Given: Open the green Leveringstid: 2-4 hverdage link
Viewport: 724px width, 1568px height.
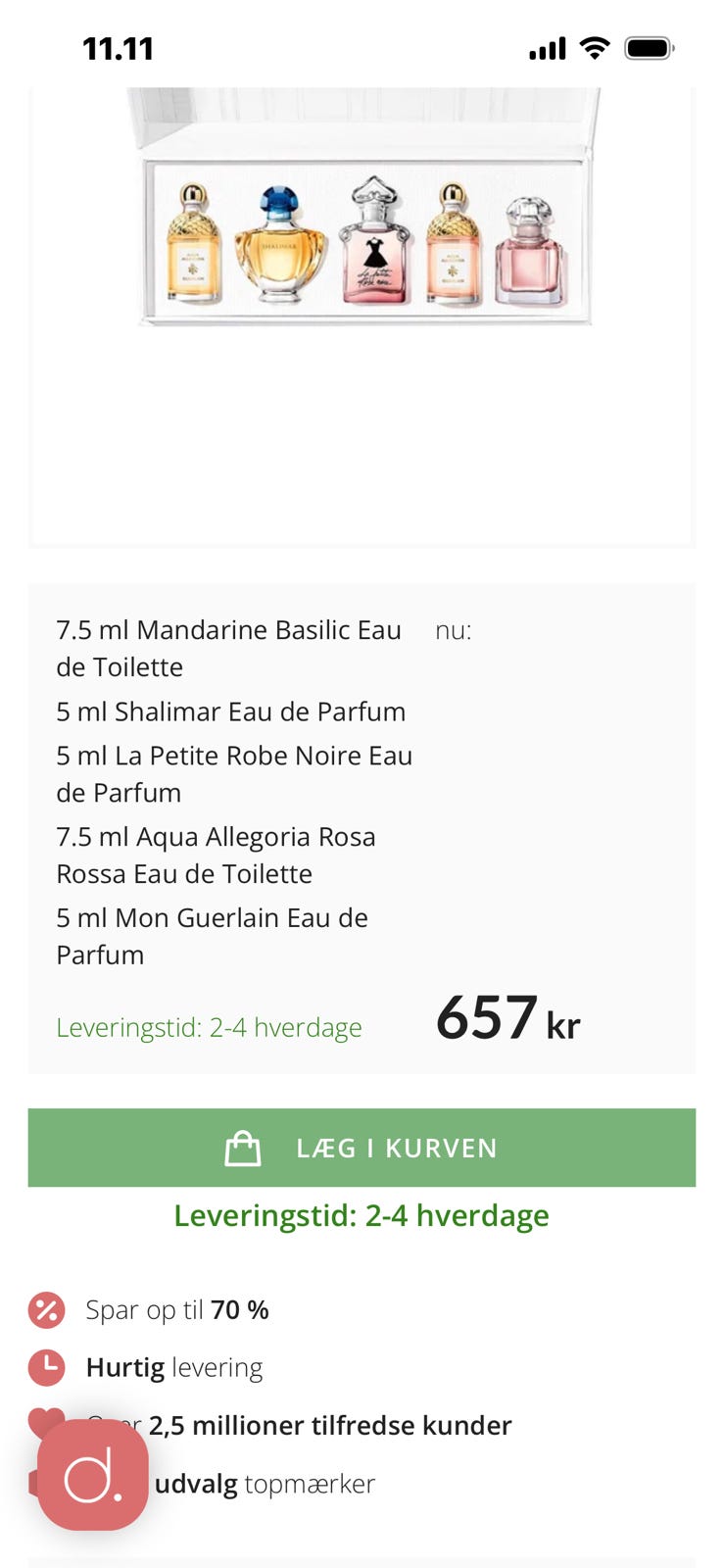Looking at the screenshot, I should coord(362,1215).
